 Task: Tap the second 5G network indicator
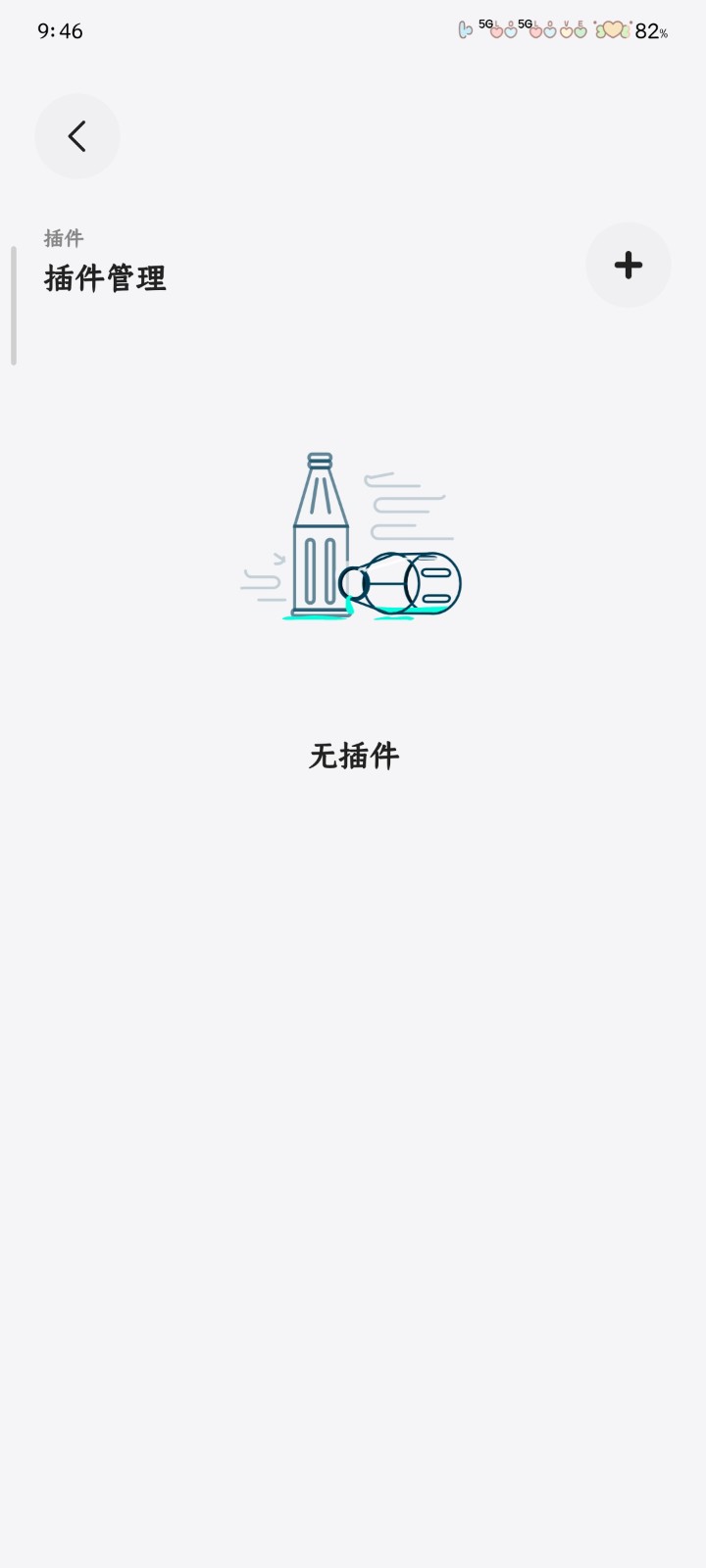(527, 24)
